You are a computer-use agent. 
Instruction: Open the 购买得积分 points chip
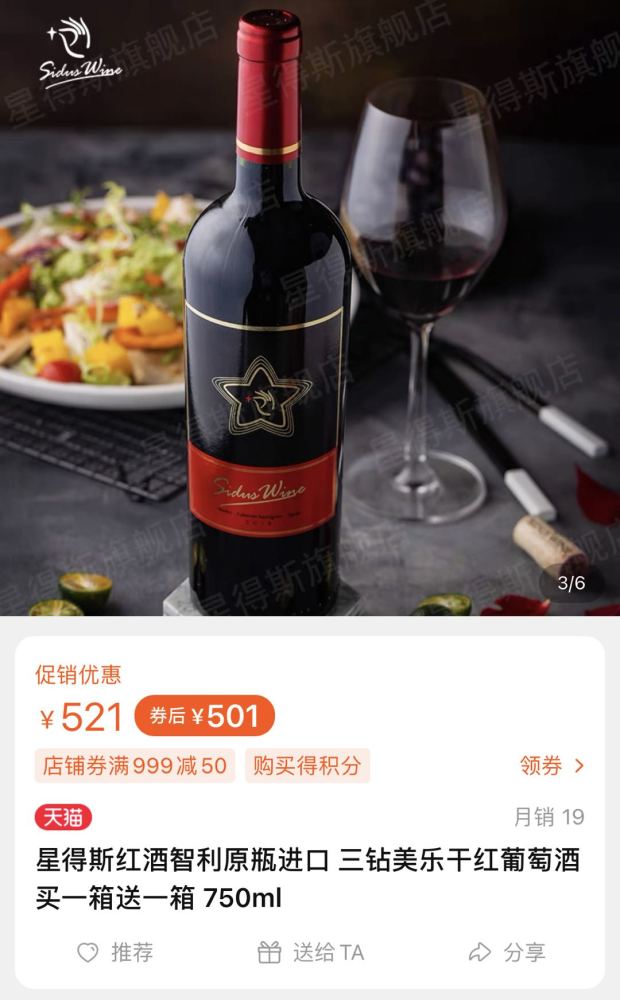(x=307, y=766)
